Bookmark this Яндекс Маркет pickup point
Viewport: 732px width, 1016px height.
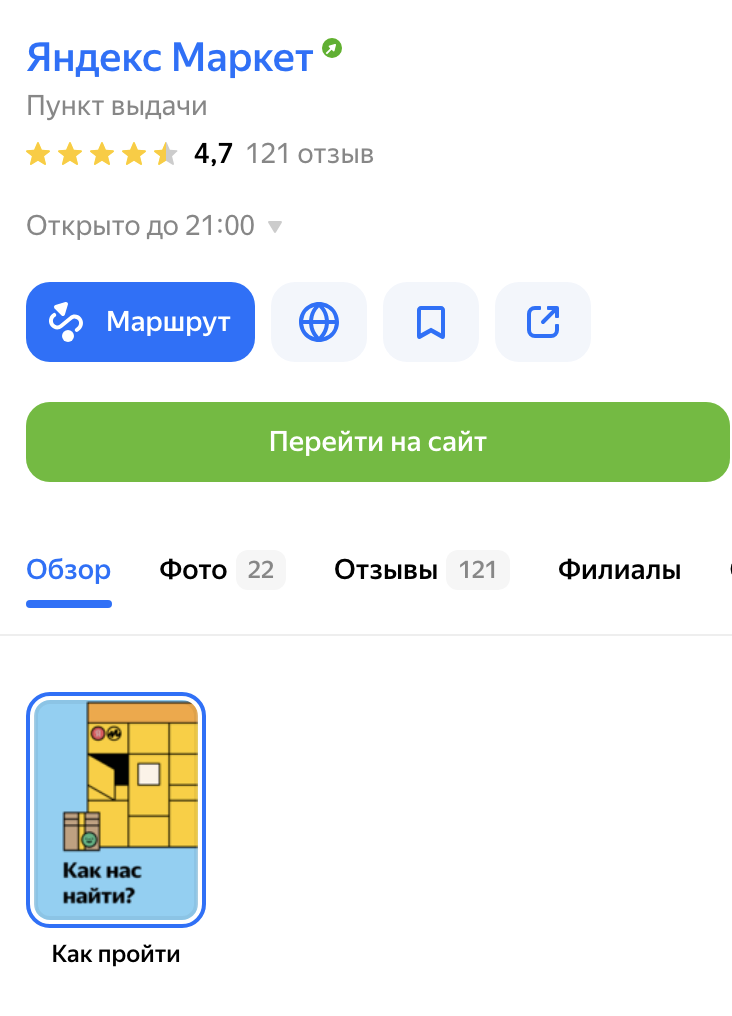click(431, 322)
